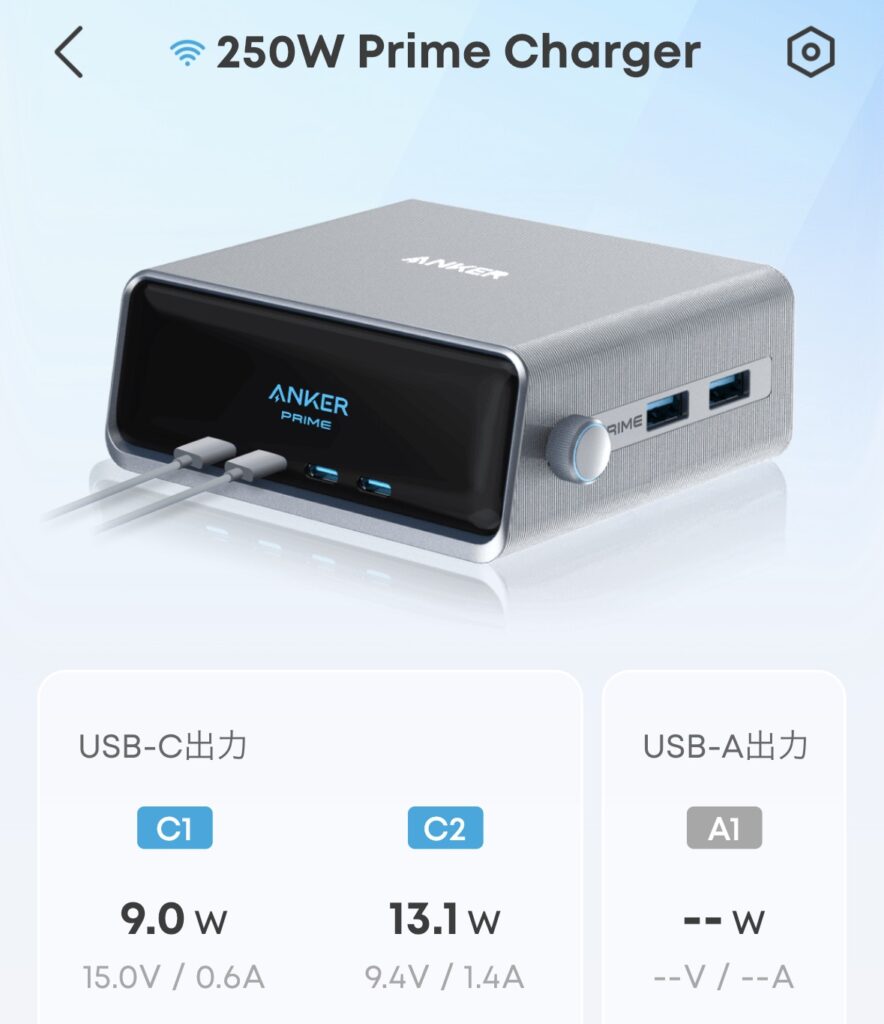Open the charger settings hexagon icon
This screenshot has width=884, height=1024.
(x=810, y=53)
